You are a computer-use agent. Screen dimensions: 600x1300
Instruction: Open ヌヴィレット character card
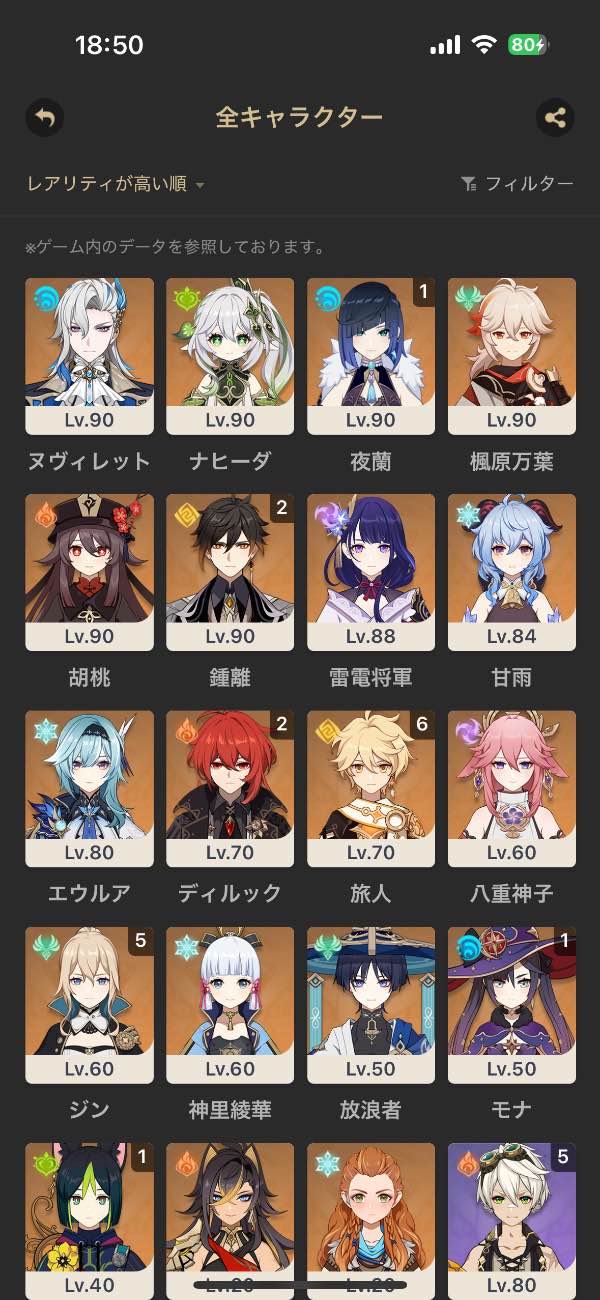[x=89, y=356]
